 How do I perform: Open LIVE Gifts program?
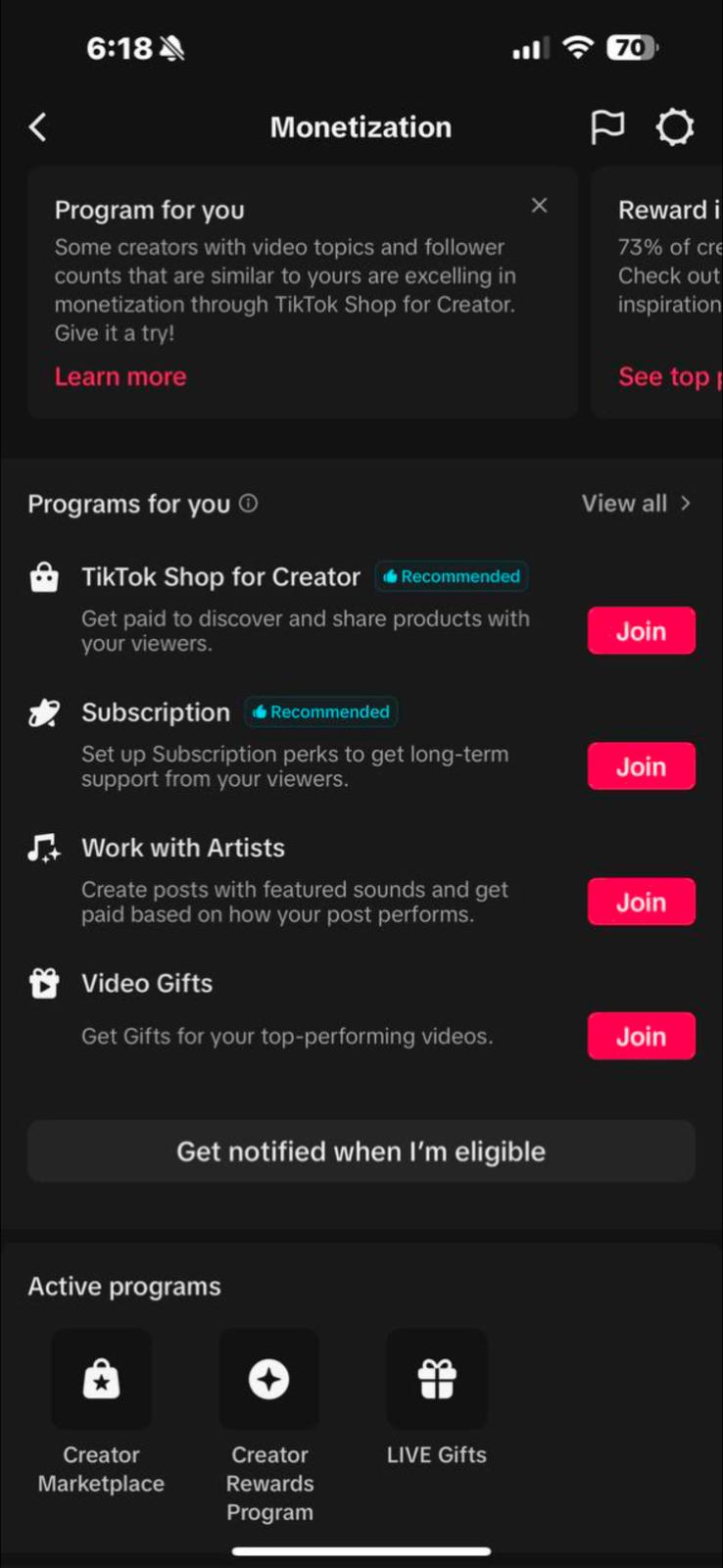pos(437,1398)
